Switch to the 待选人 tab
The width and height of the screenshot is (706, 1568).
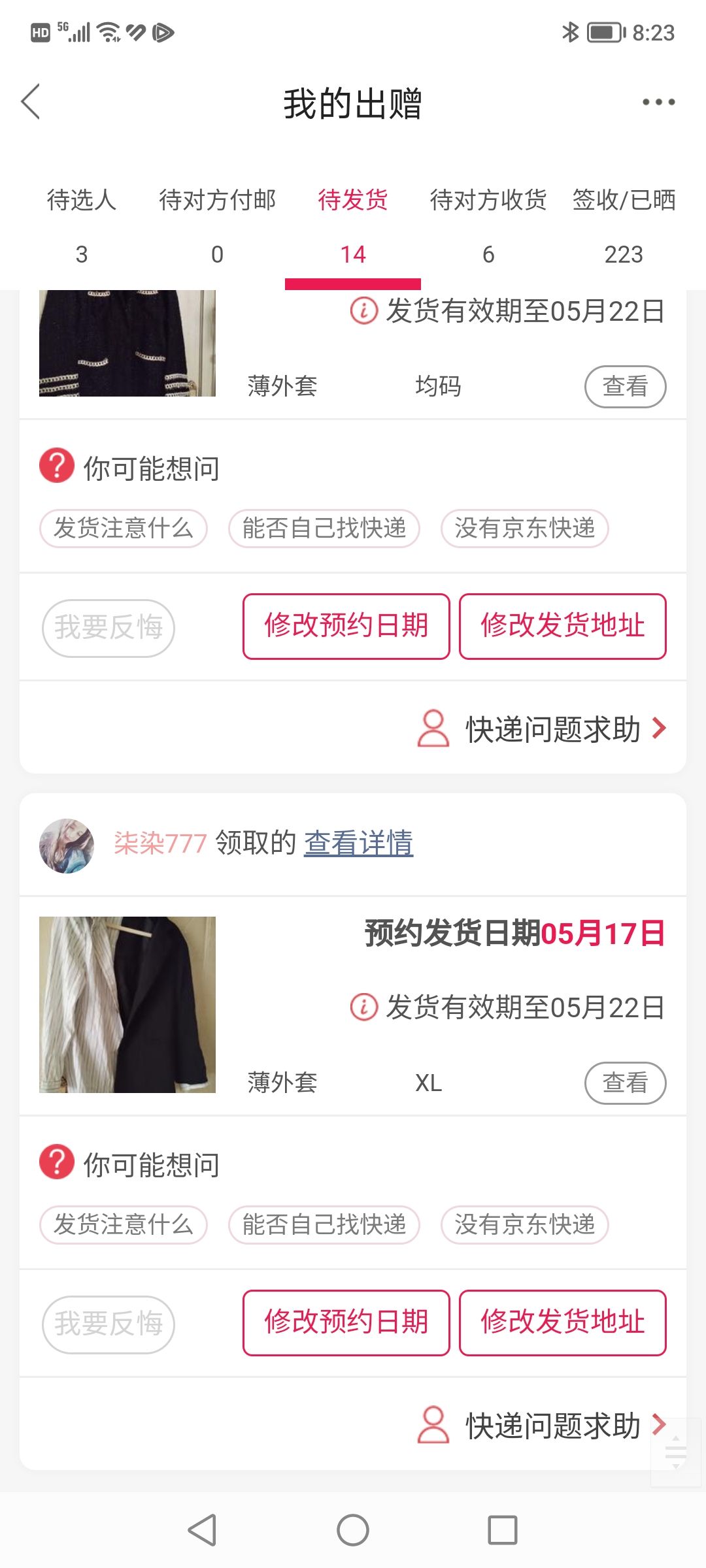coord(82,226)
